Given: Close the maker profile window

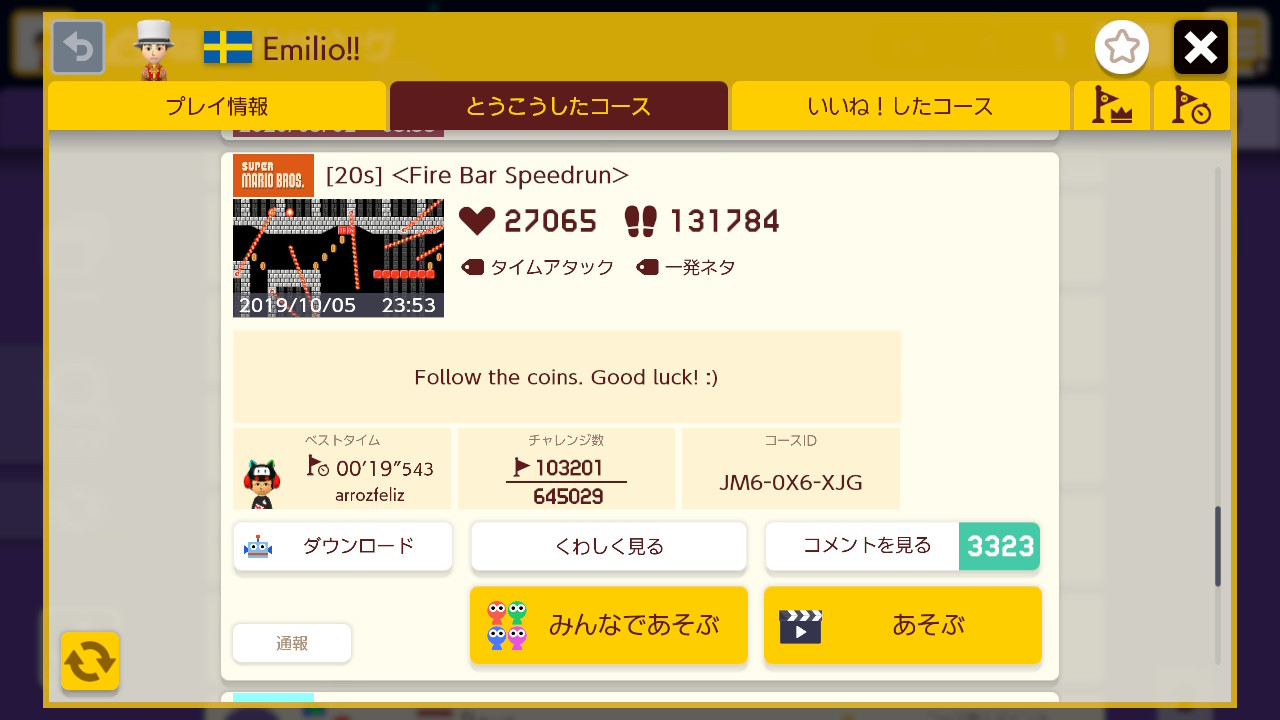Looking at the screenshot, I should [x=1200, y=47].
